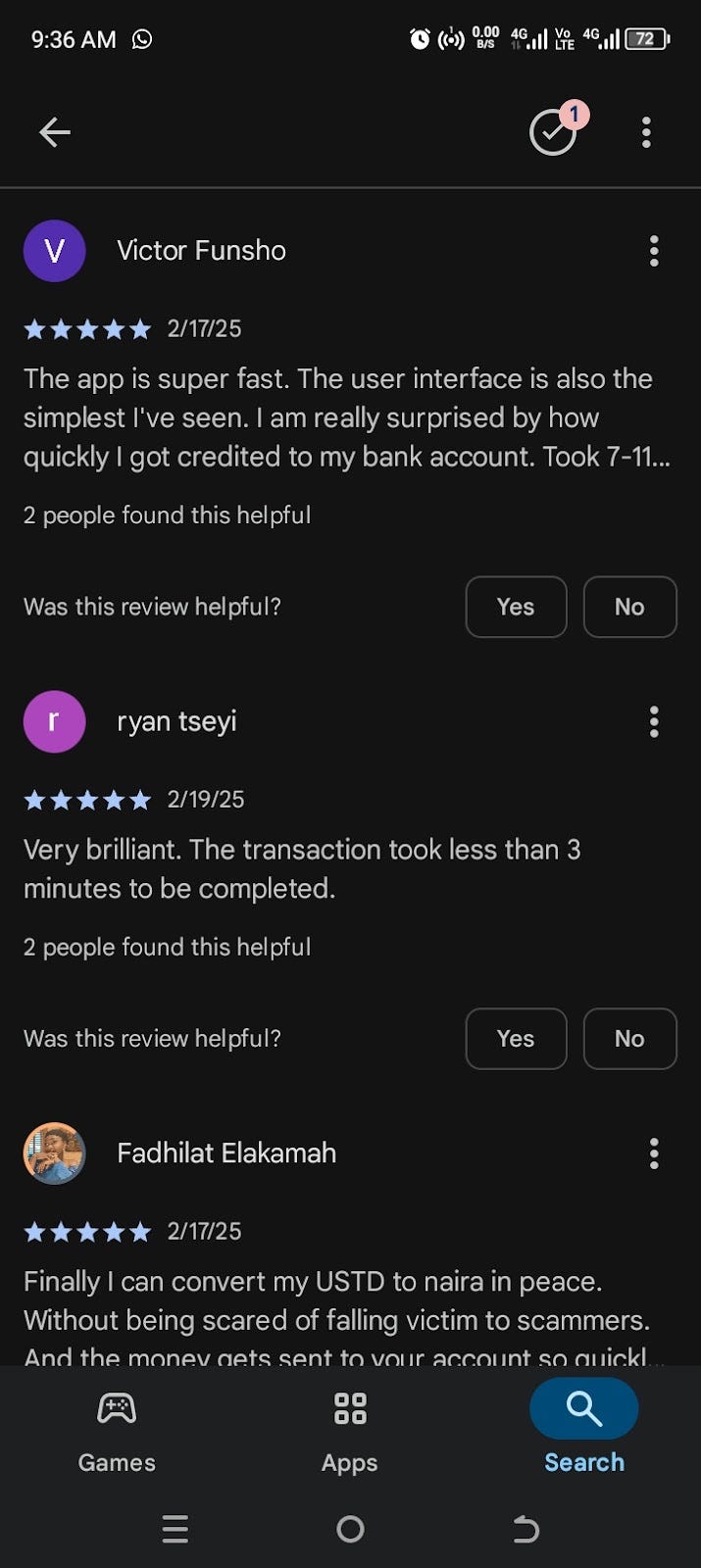Switch to the Games tab
This screenshot has width=701, height=1568.
coord(117,1431)
